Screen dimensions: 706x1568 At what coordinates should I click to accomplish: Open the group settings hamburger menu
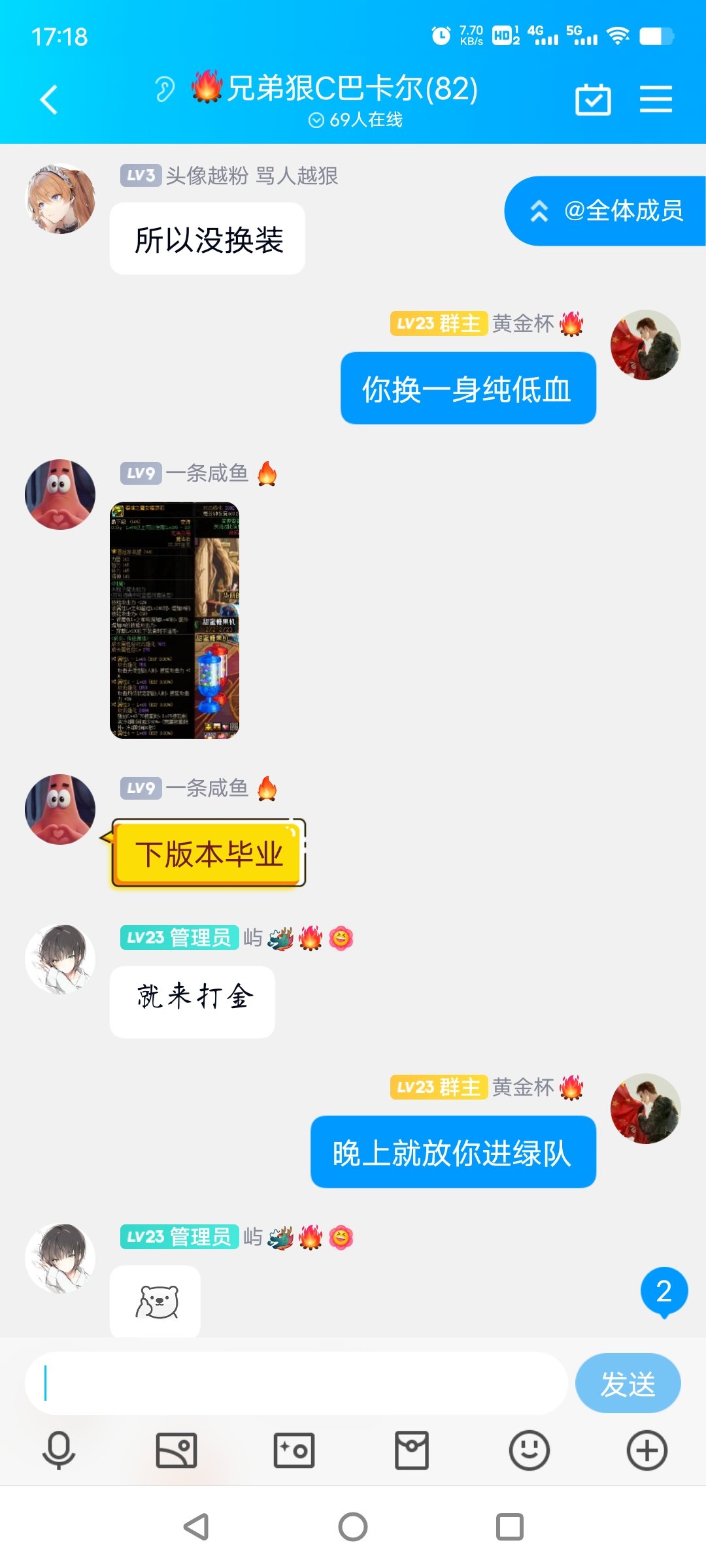point(657,98)
